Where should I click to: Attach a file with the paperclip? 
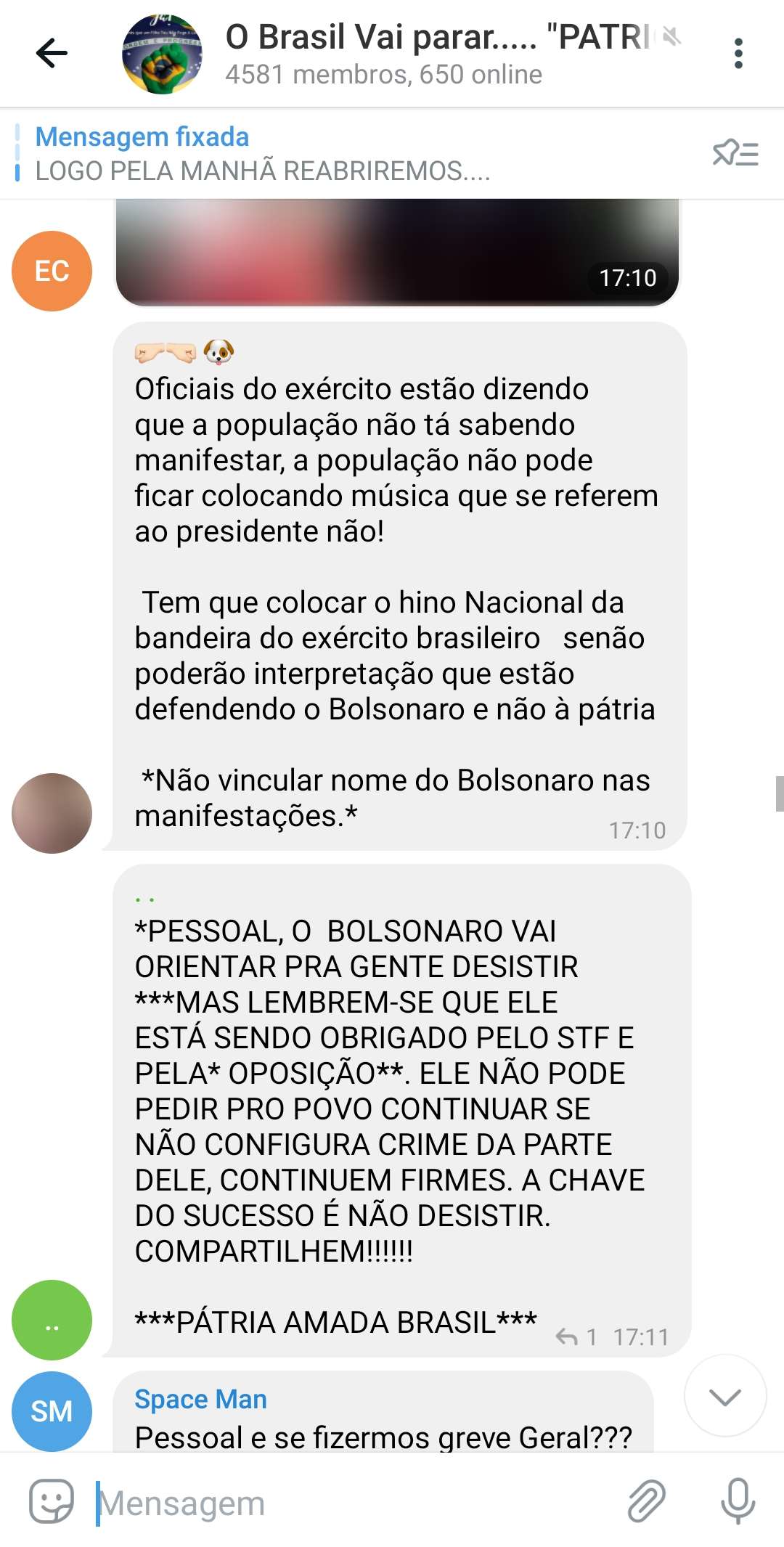click(646, 1501)
